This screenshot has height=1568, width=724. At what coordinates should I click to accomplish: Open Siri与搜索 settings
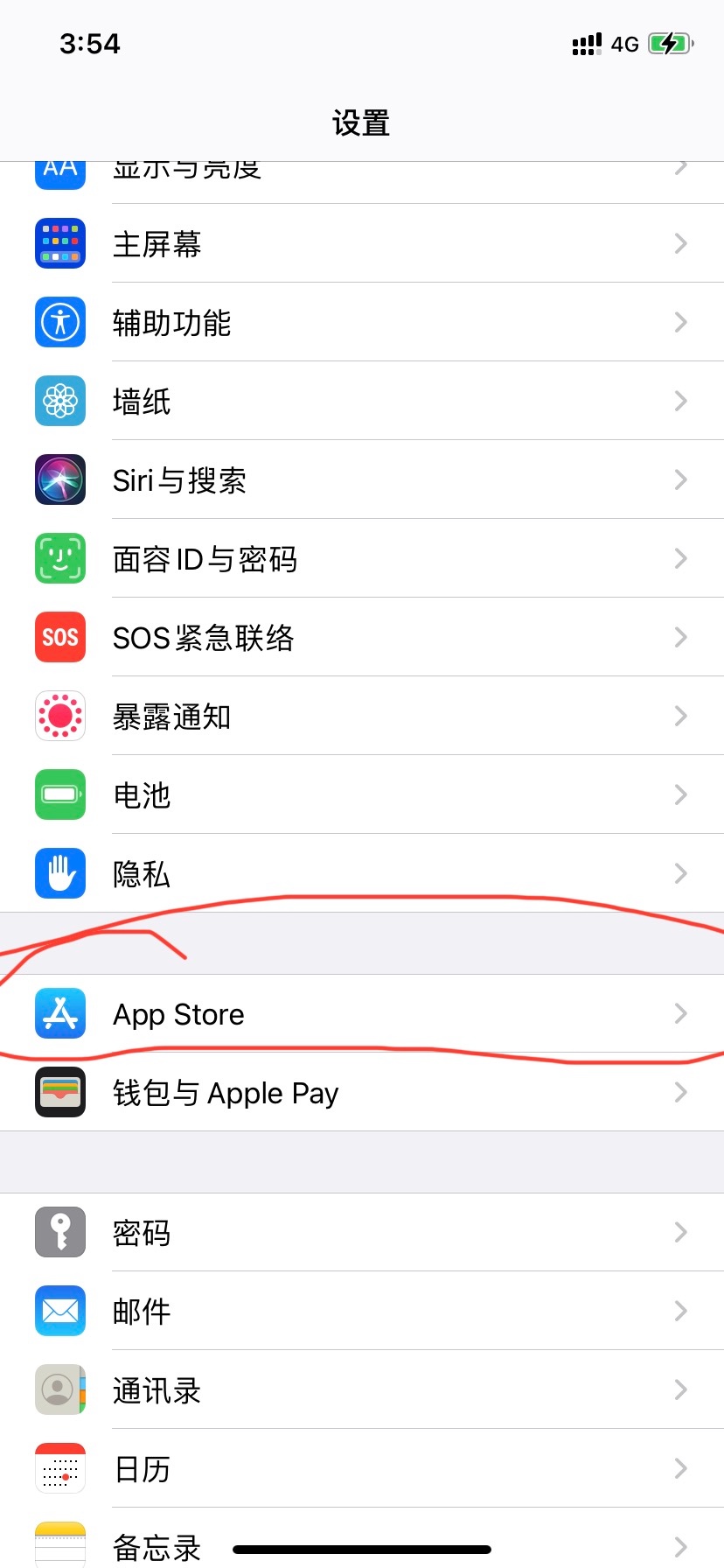362,479
